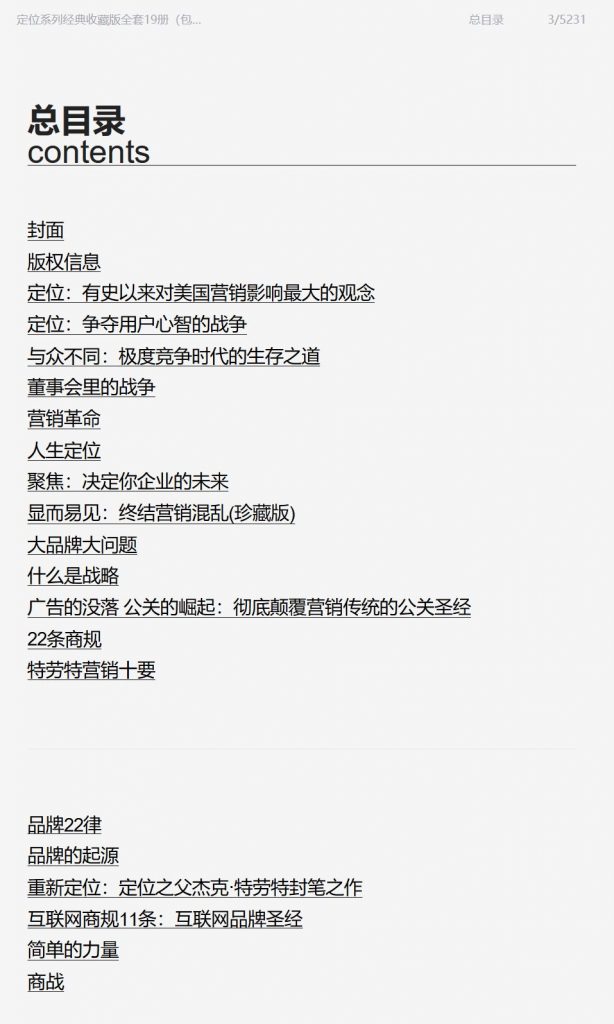
Task: Select 特劳特营销十要
Action: point(91,670)
